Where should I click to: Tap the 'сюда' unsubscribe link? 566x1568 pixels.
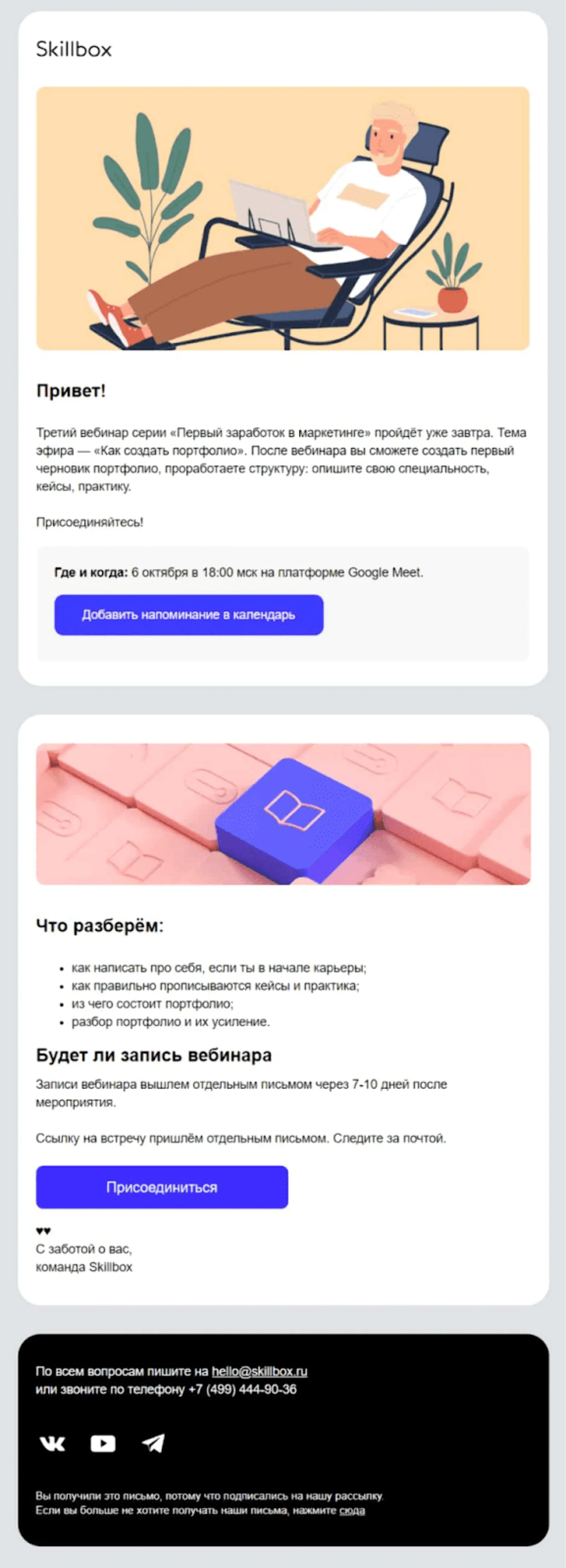coord(352,1510)
